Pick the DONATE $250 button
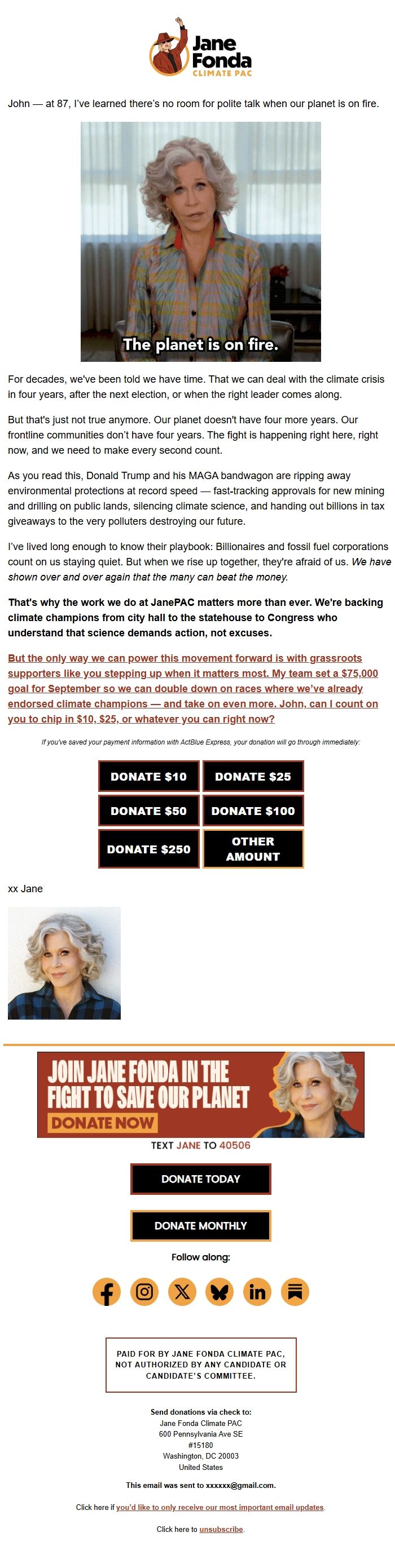 pos(149,849)
